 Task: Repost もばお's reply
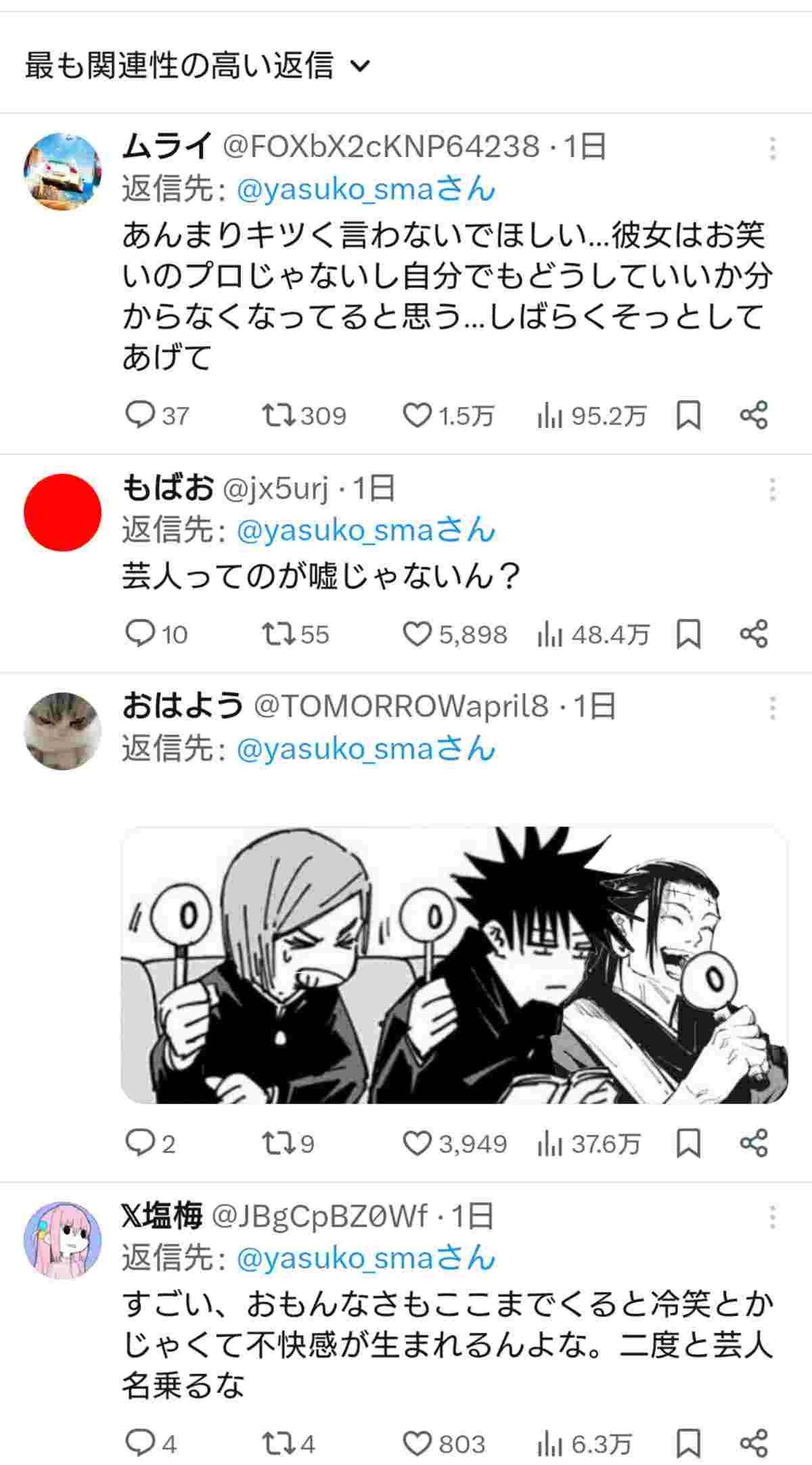pyautogui.click(x=277, y=634)
